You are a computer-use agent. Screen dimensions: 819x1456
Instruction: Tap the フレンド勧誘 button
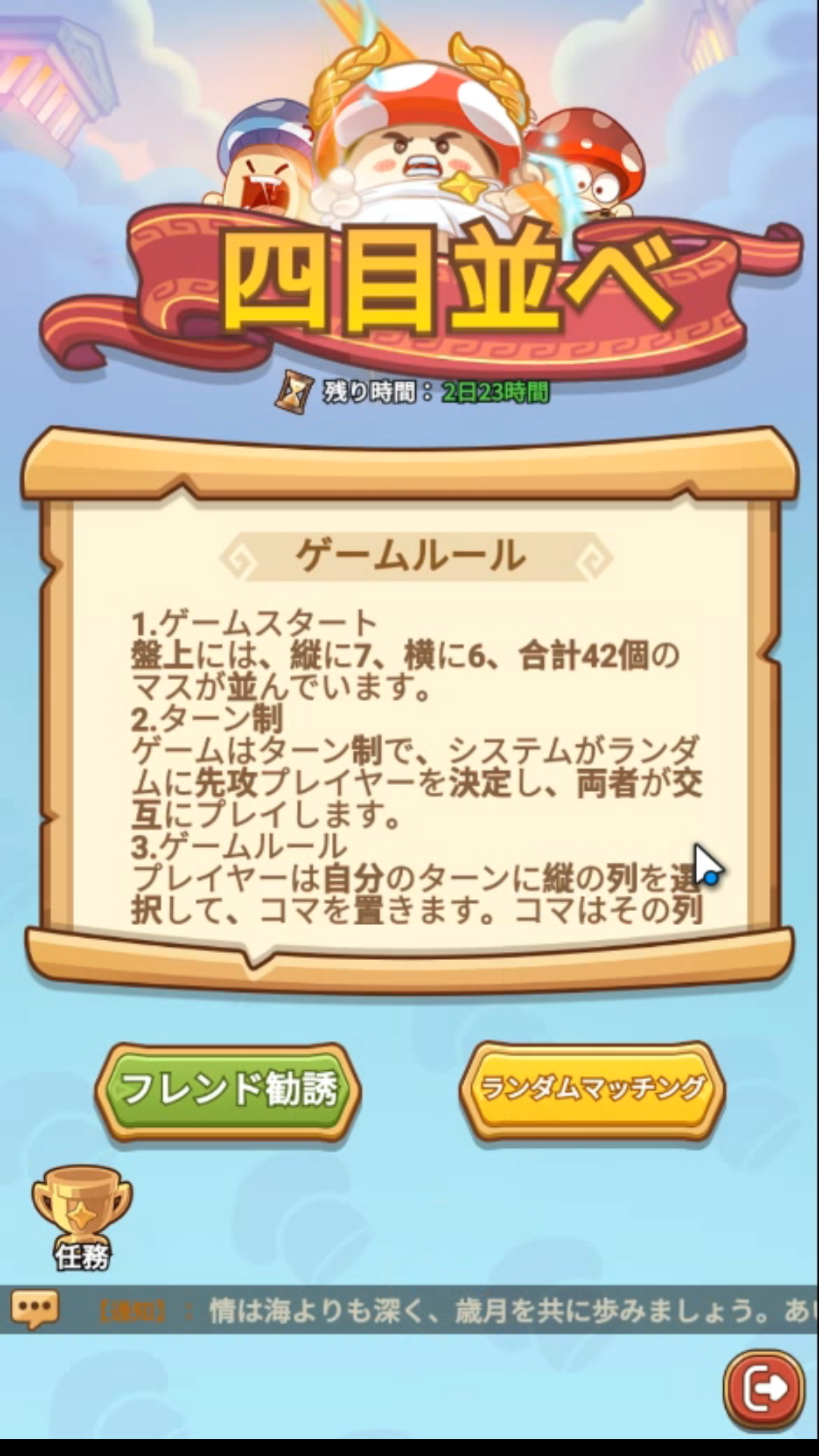point(228,1090)
